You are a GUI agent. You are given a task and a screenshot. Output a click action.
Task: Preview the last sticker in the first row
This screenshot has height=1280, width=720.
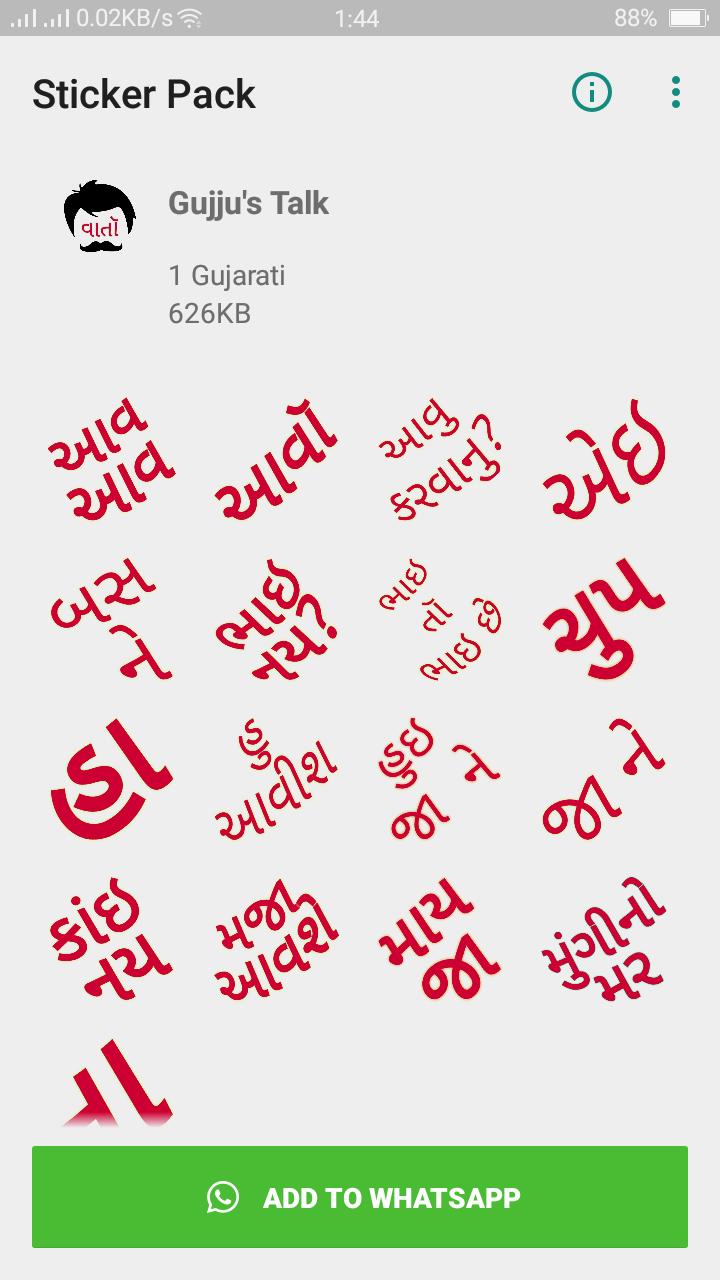[x=604, y=462]
